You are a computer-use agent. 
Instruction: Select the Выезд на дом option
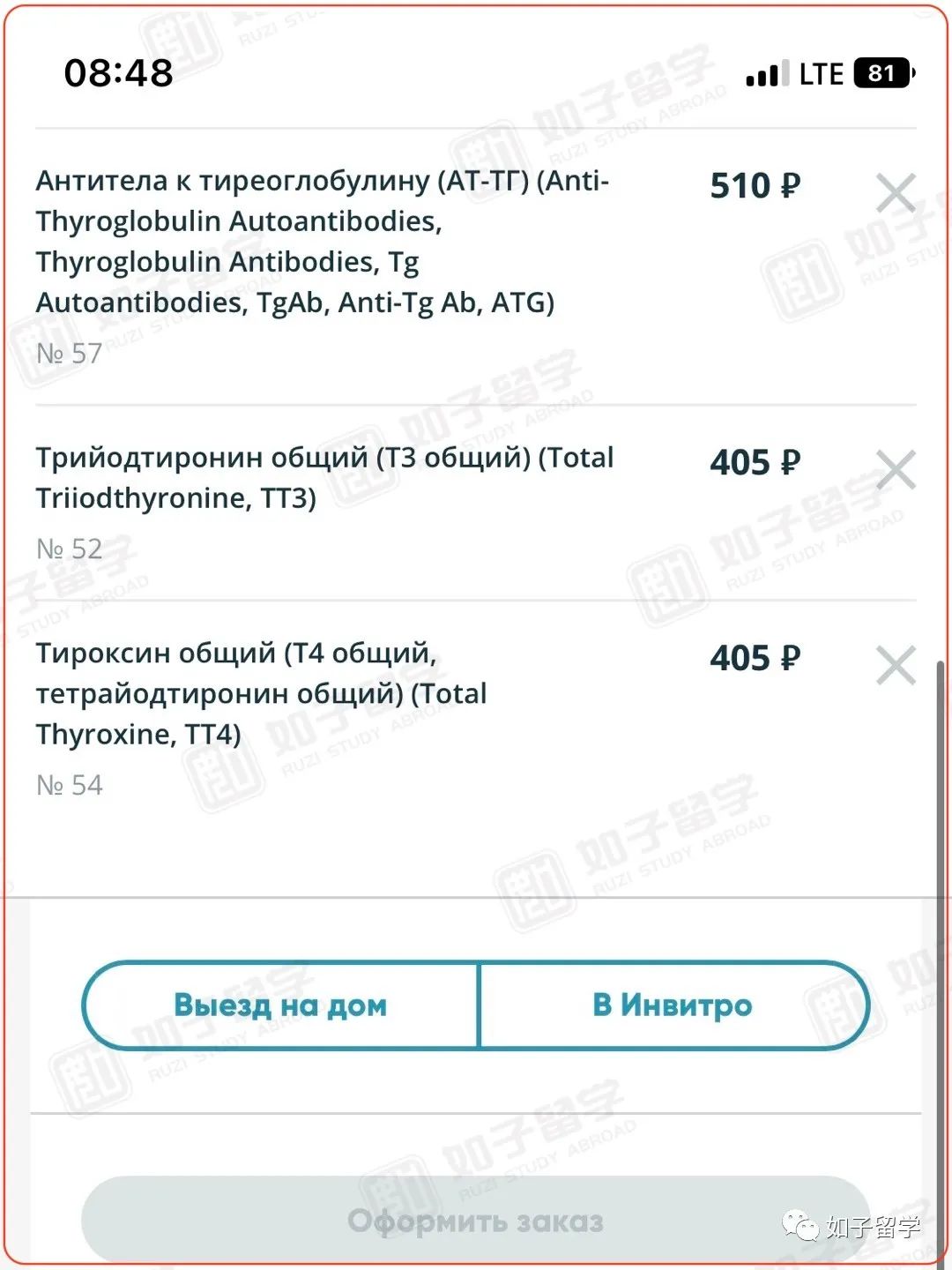tap(280, 1005)
